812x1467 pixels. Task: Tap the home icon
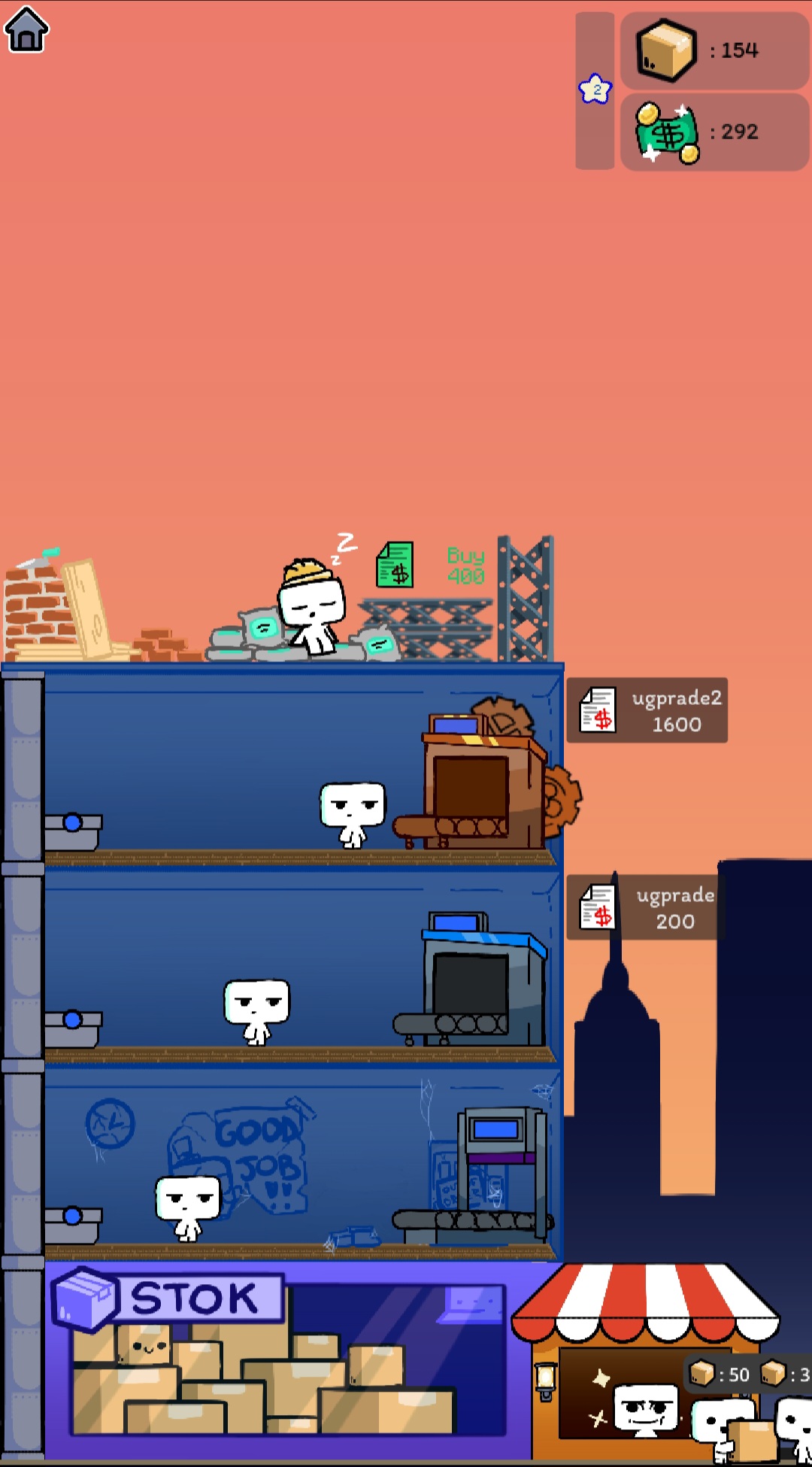click(x=26, y=30)
